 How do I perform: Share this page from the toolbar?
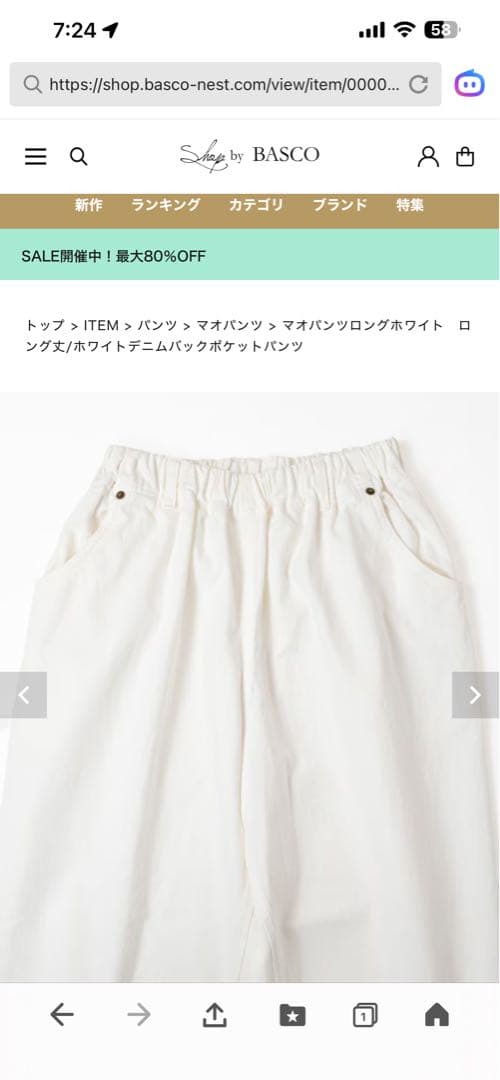[214, 1015]
